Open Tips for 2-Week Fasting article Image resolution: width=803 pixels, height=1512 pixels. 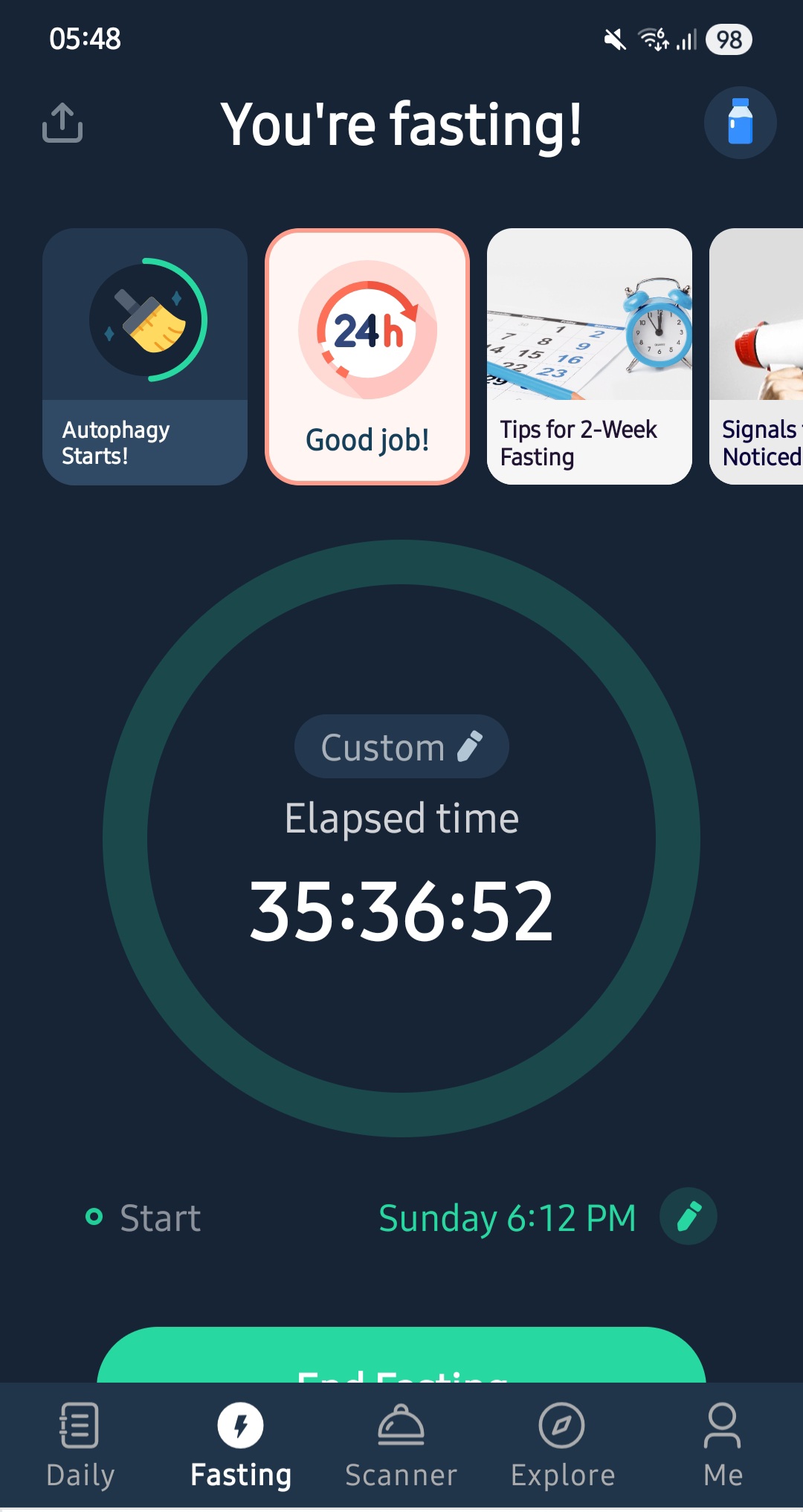[x=589, y=357]
